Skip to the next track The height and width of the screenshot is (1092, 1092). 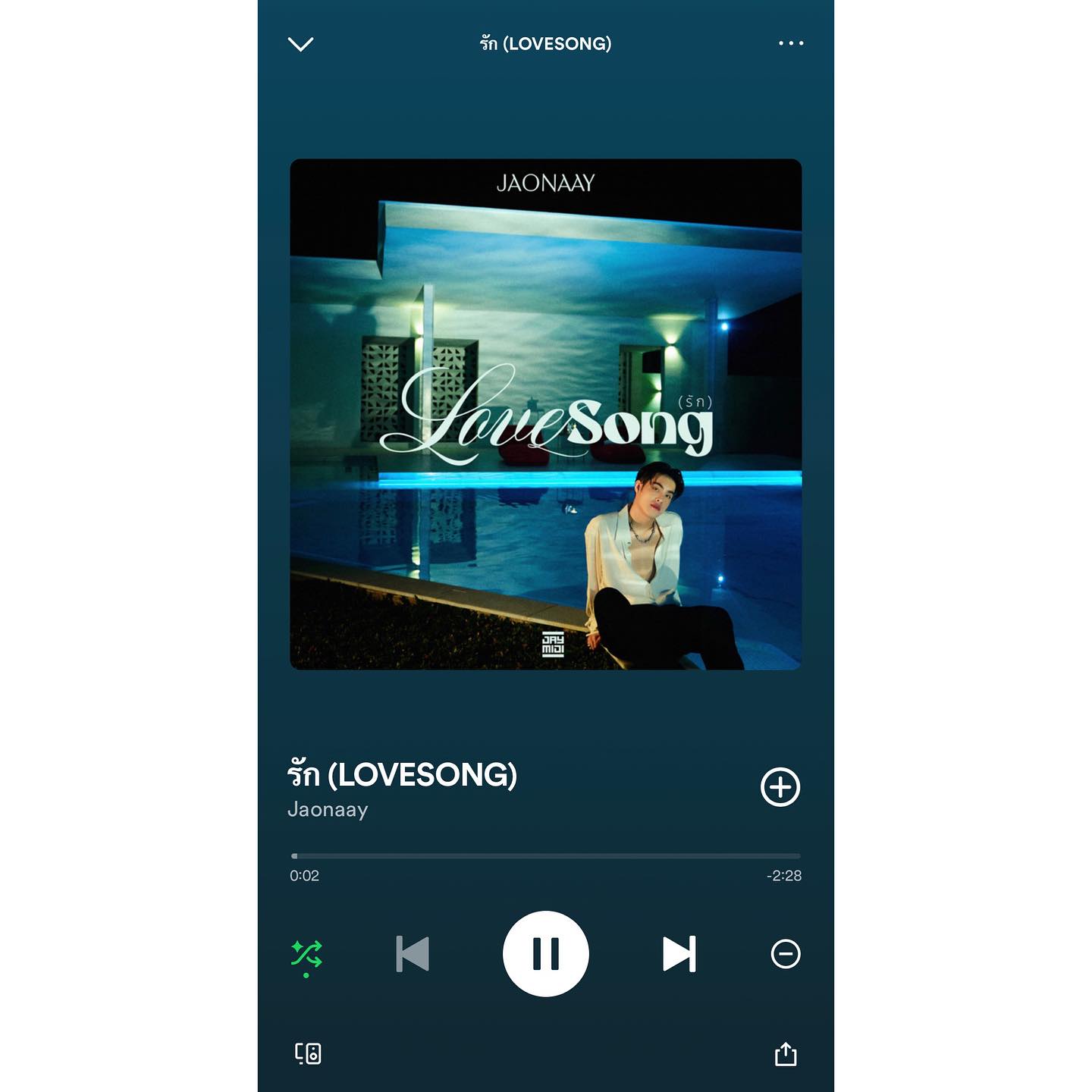(x=679, y=954)
